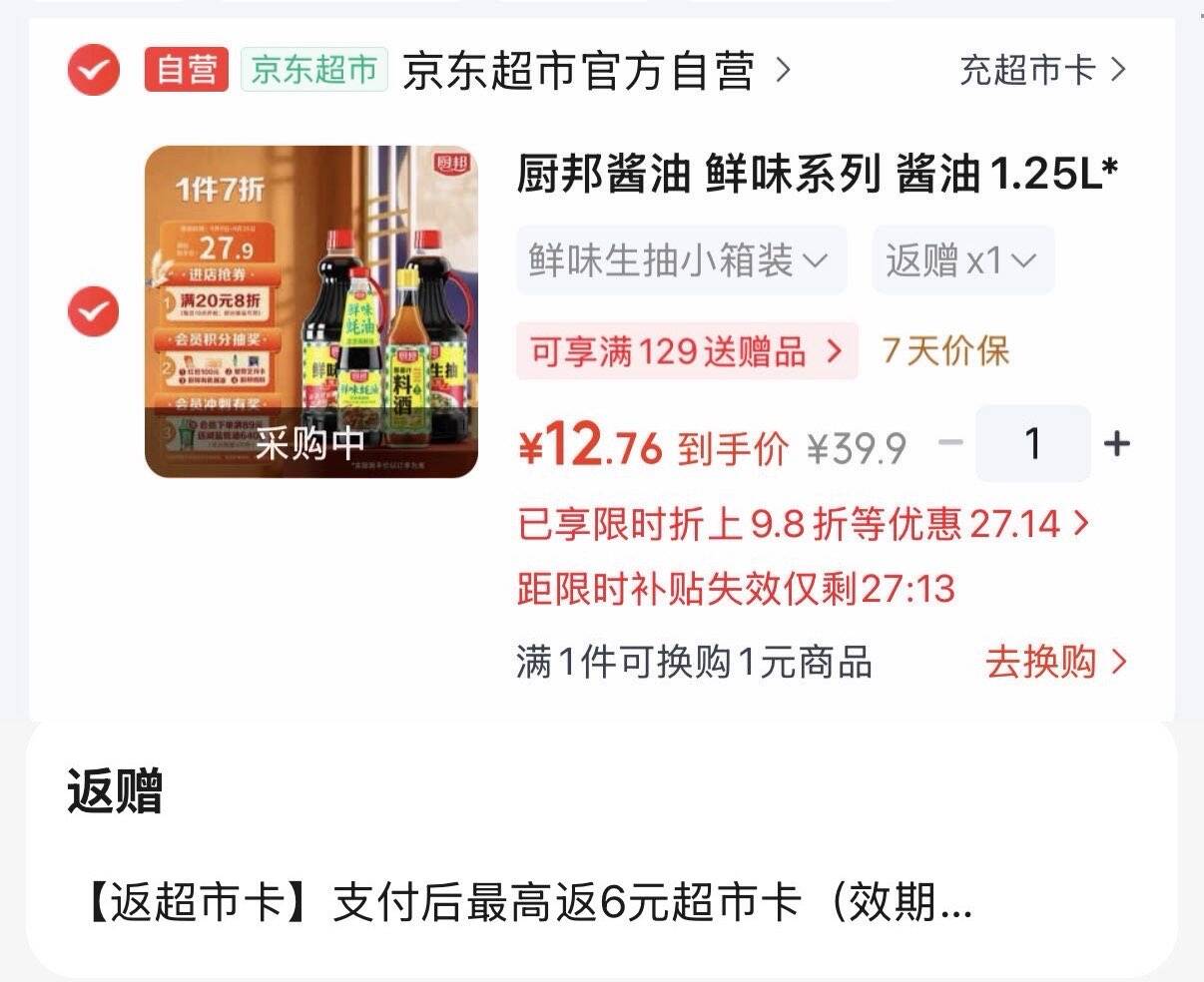The height and width of the screenshot is (982, 1204).
Task: Decrease the item quantity by one
Action: 951,442
